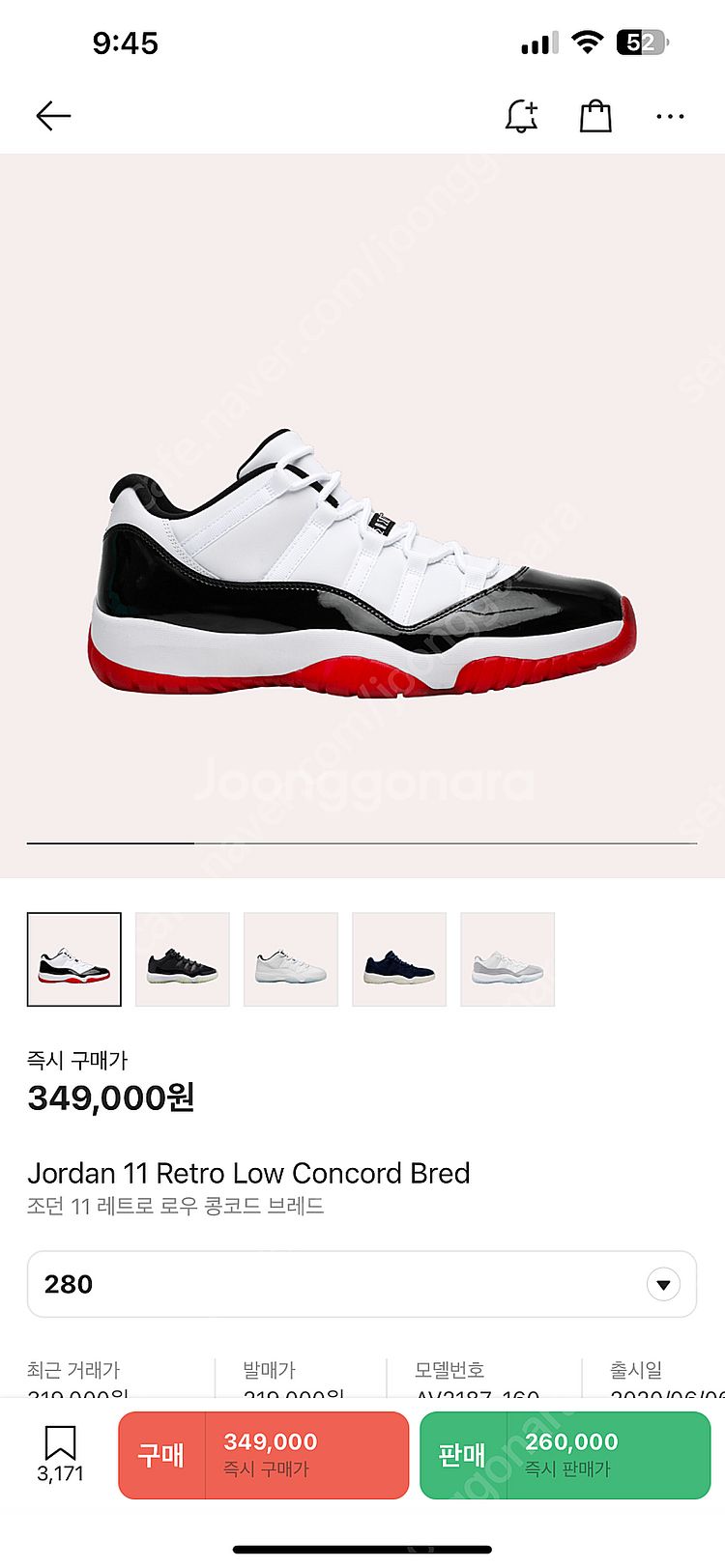
Task: Select the navy sneaker thumbnail
Action: (x=399, y=959)
